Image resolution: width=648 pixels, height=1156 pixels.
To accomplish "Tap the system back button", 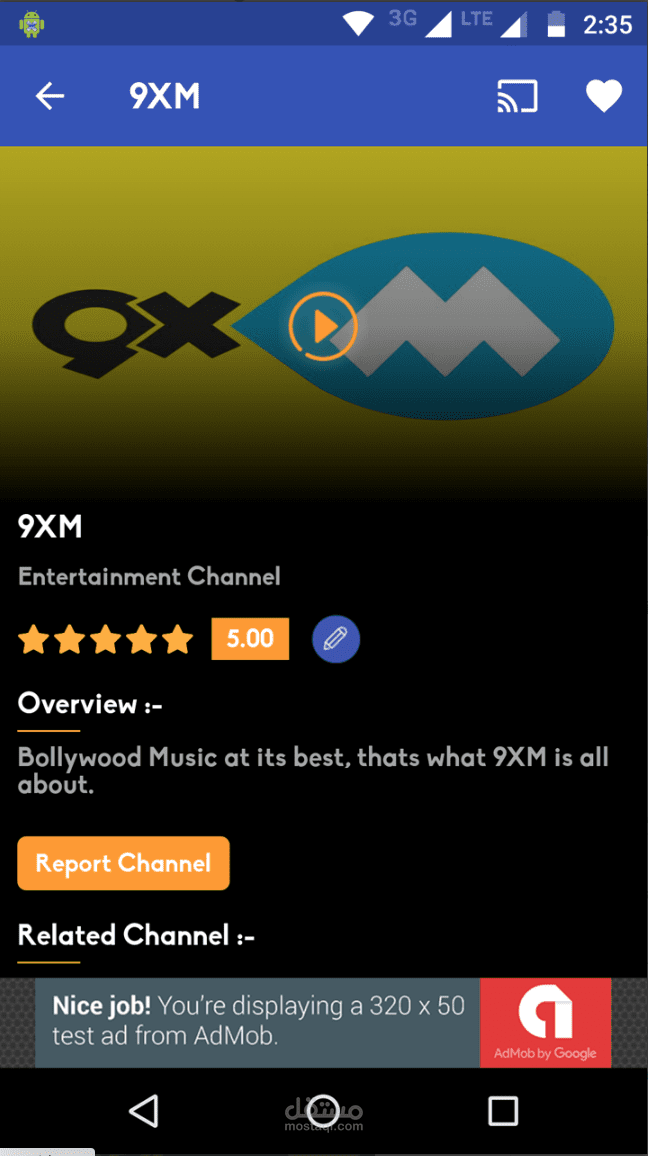I will coord(144,1110).
